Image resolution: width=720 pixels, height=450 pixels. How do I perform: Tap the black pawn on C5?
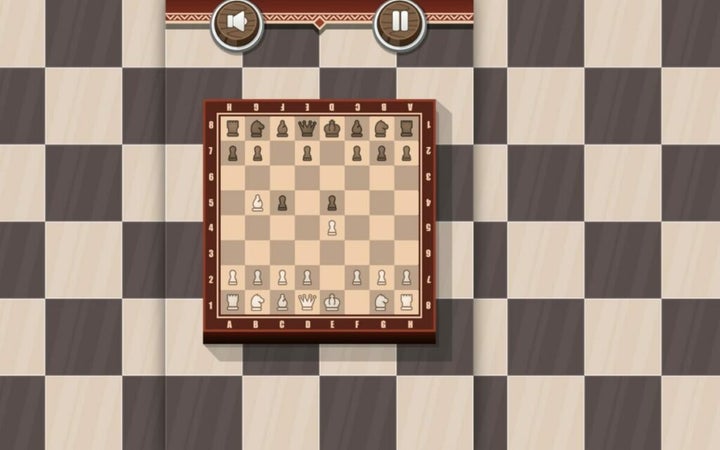[282, 203]
